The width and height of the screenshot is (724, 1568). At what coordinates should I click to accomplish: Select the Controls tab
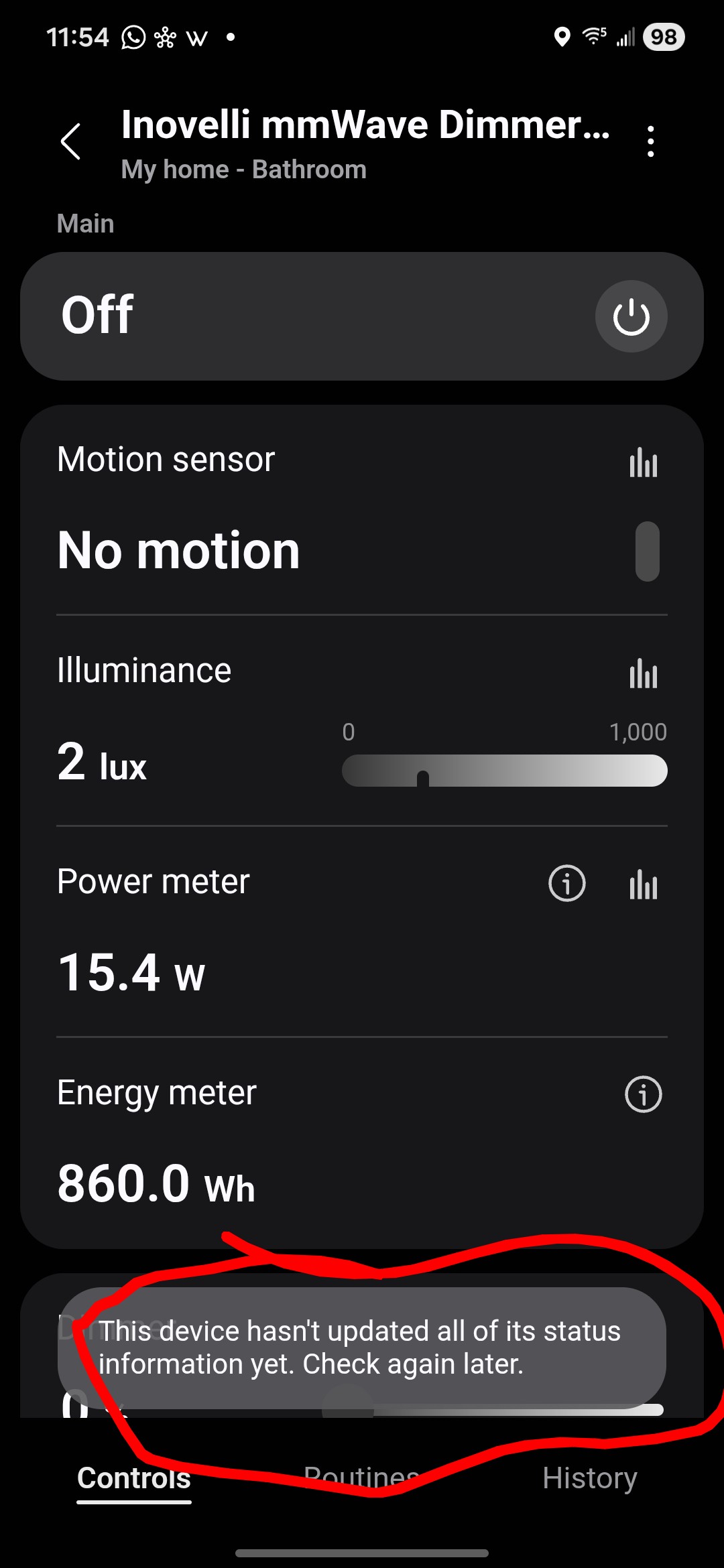tap(134, 1478)
